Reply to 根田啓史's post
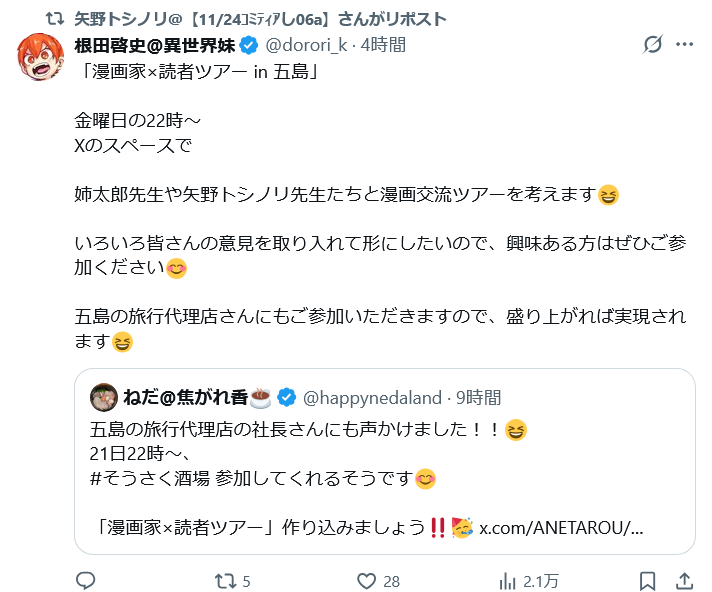The width and height of the screenshot is (712, 592). pos(86,580)
